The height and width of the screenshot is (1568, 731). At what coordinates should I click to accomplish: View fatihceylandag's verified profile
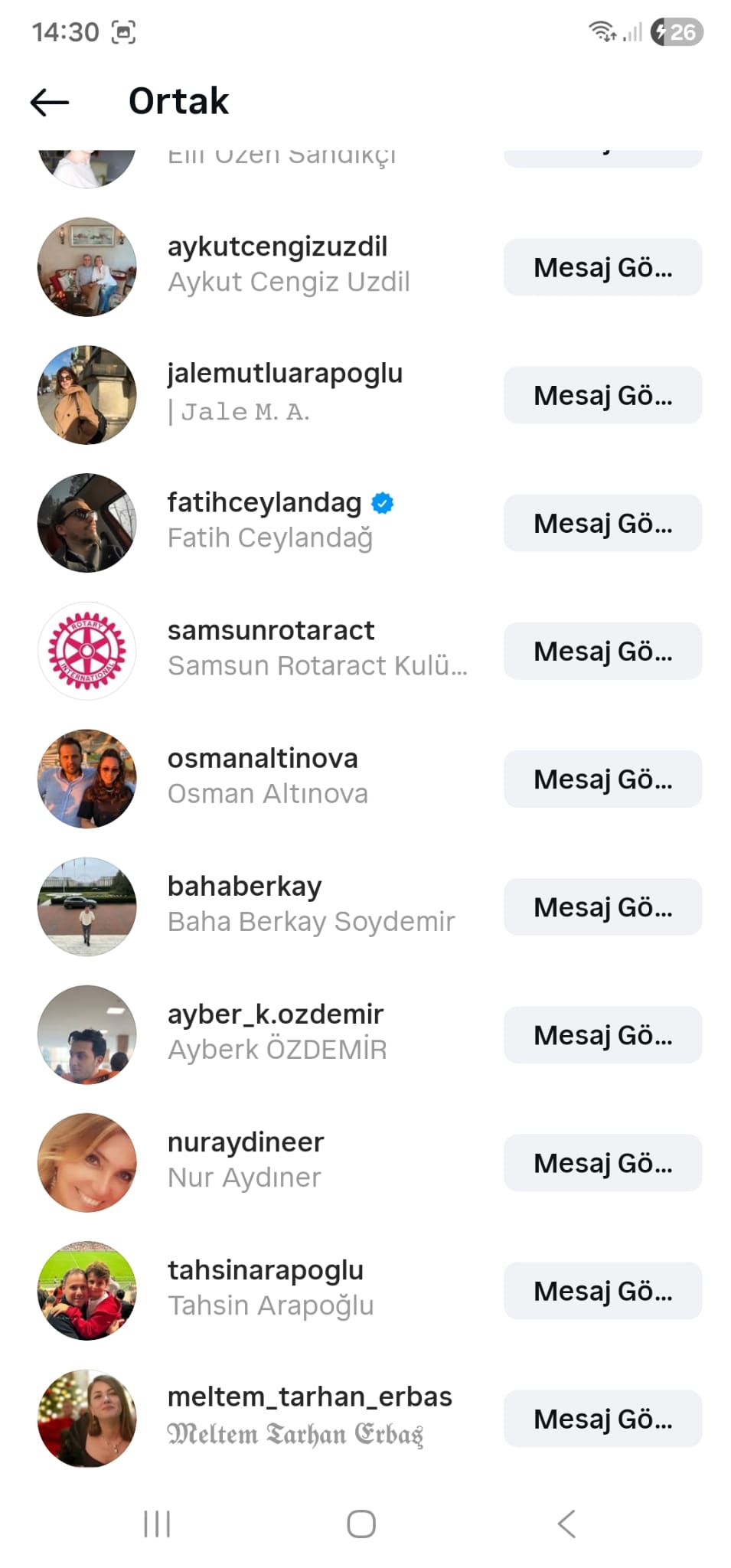(264, 503)
